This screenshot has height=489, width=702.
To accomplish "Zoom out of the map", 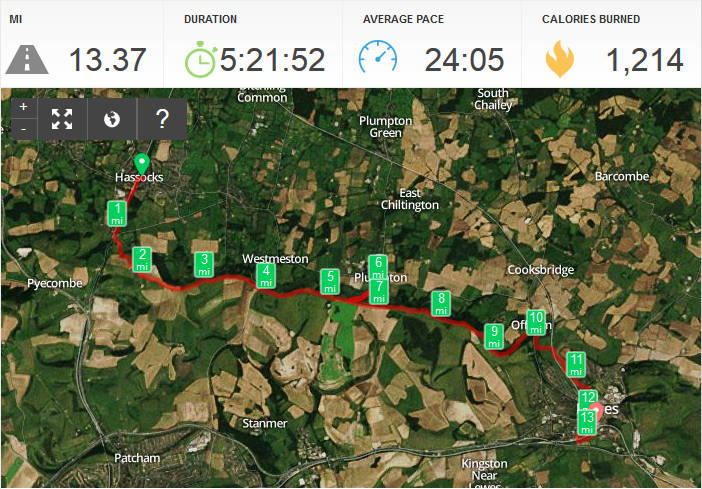I will pyautogui.click(x=23, y=129).
